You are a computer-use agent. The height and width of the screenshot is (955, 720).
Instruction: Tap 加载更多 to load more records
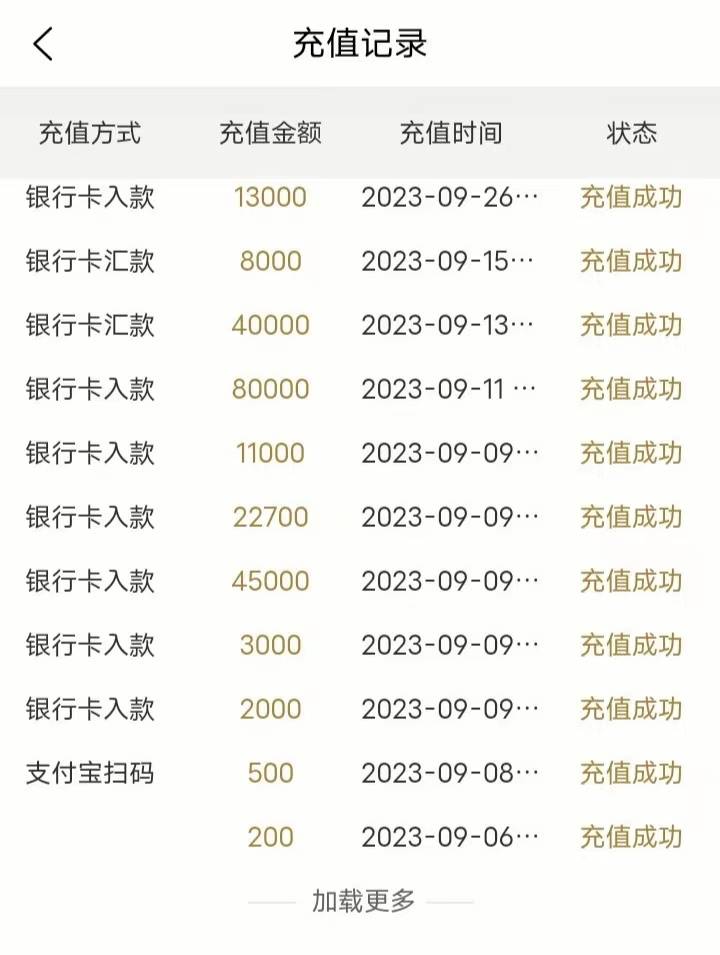[x=362, y=901]
